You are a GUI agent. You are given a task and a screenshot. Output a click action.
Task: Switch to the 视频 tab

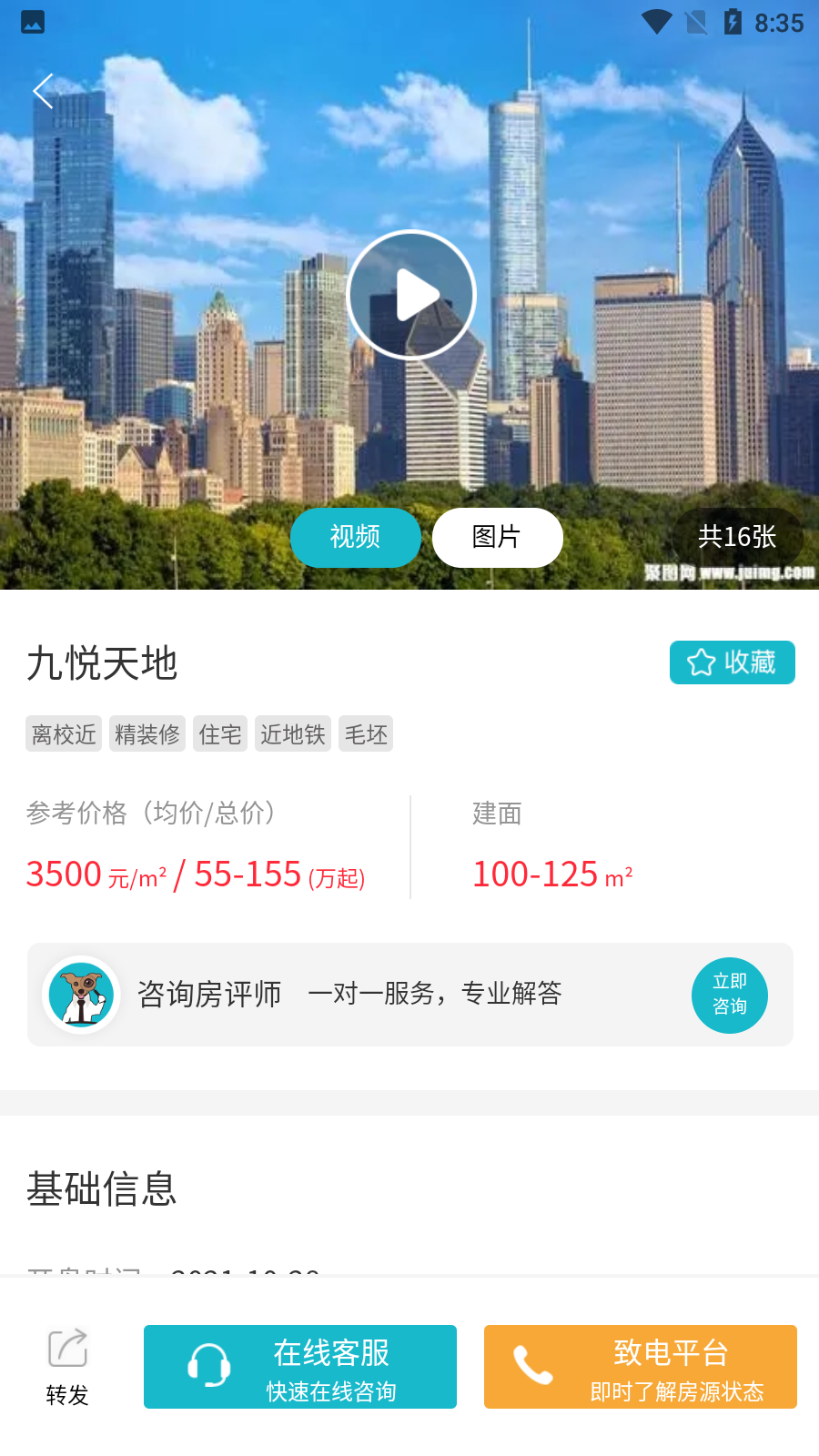(x=356, y=537)
